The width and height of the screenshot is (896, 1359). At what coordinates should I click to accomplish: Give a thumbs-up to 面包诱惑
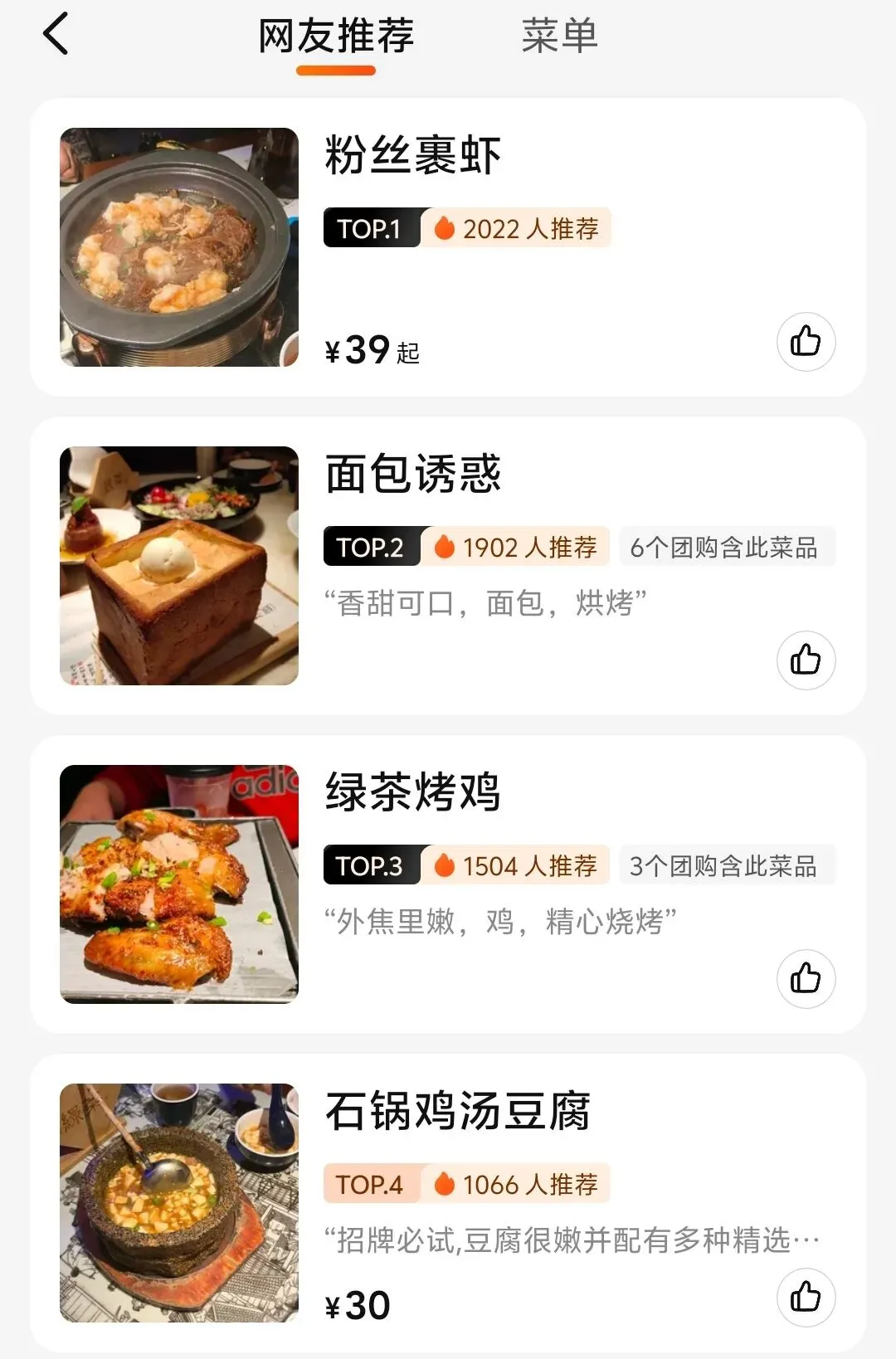coord(806,660)
